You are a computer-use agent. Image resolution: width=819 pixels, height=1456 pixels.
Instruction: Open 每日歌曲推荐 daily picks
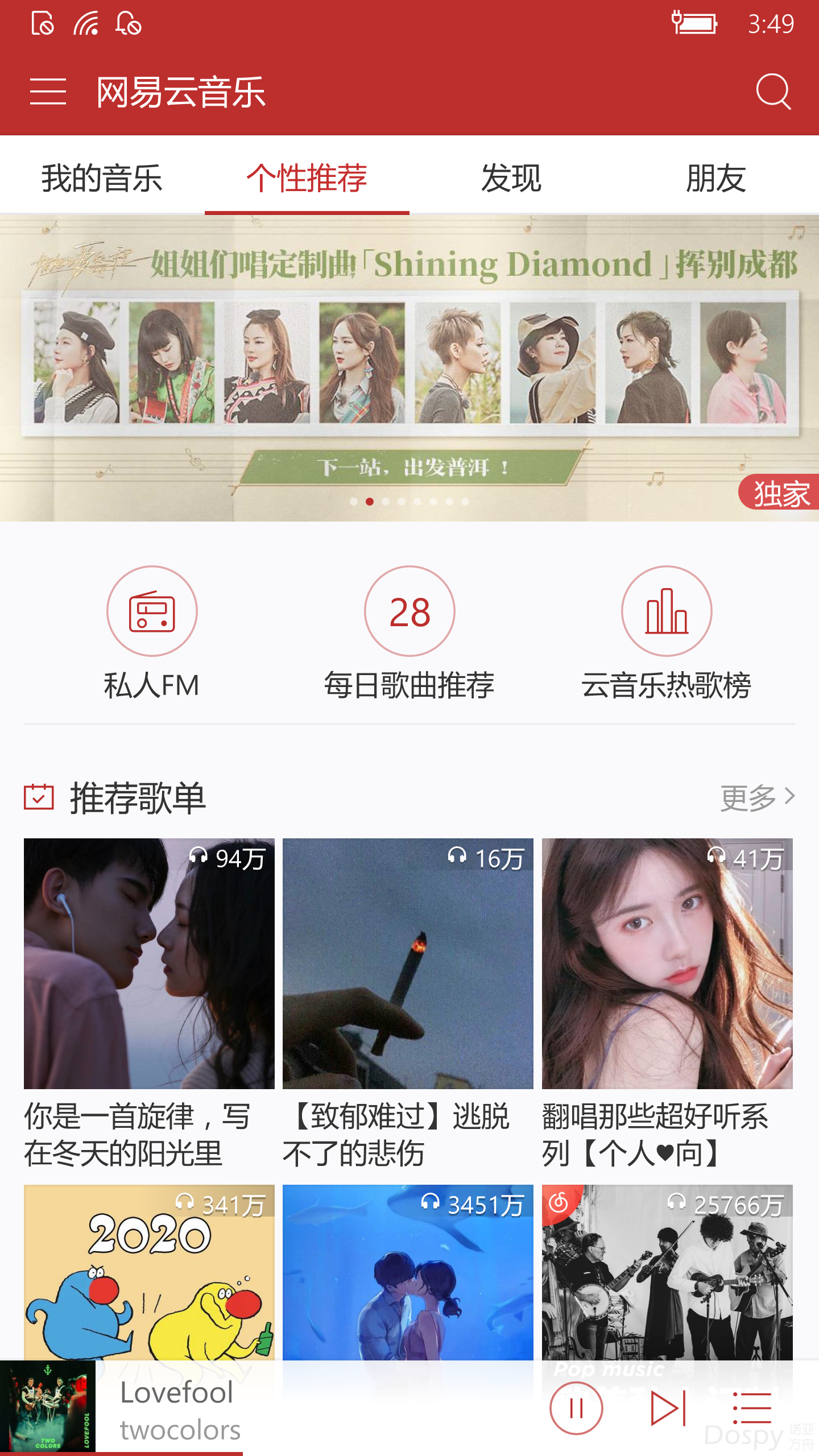[409, 611]
